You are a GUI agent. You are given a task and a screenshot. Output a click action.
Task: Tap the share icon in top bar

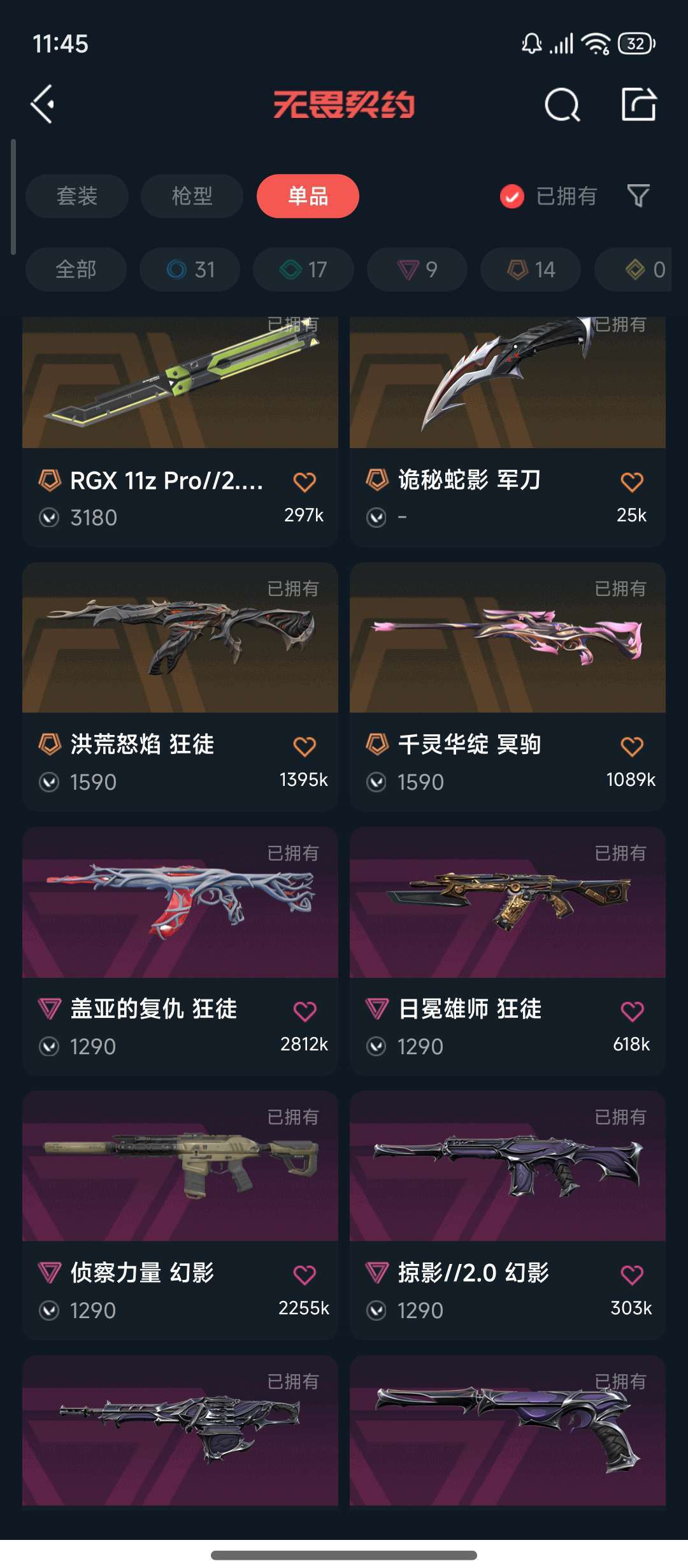coord(639,105)
